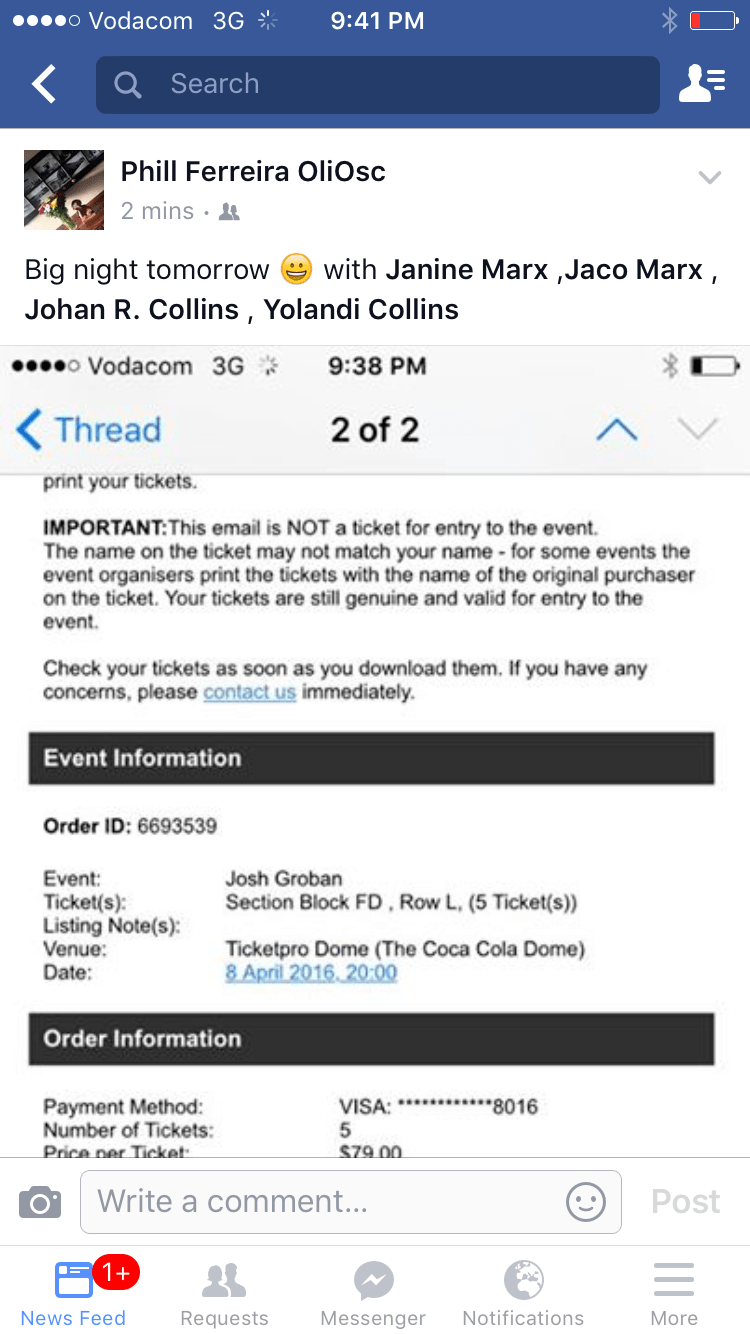Switch to the Requests tab
The height and width of the screenshot is (1334, 750).
pyautogui.click(x=224, y=1292)
